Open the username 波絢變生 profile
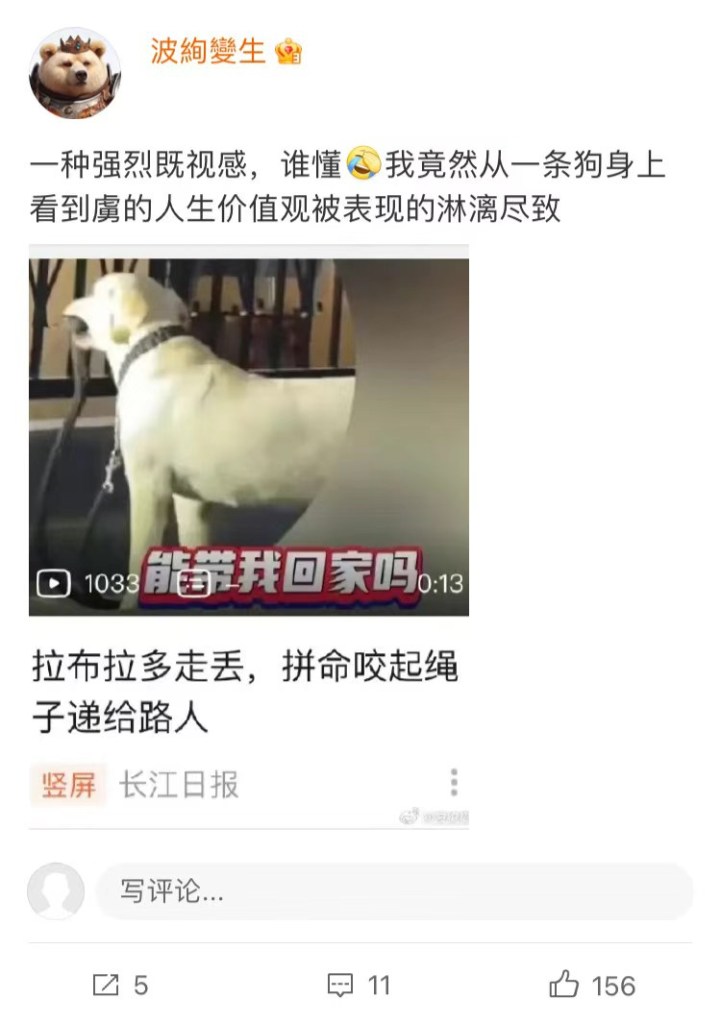Screen dimensions: 721x1023 [208, 51]
